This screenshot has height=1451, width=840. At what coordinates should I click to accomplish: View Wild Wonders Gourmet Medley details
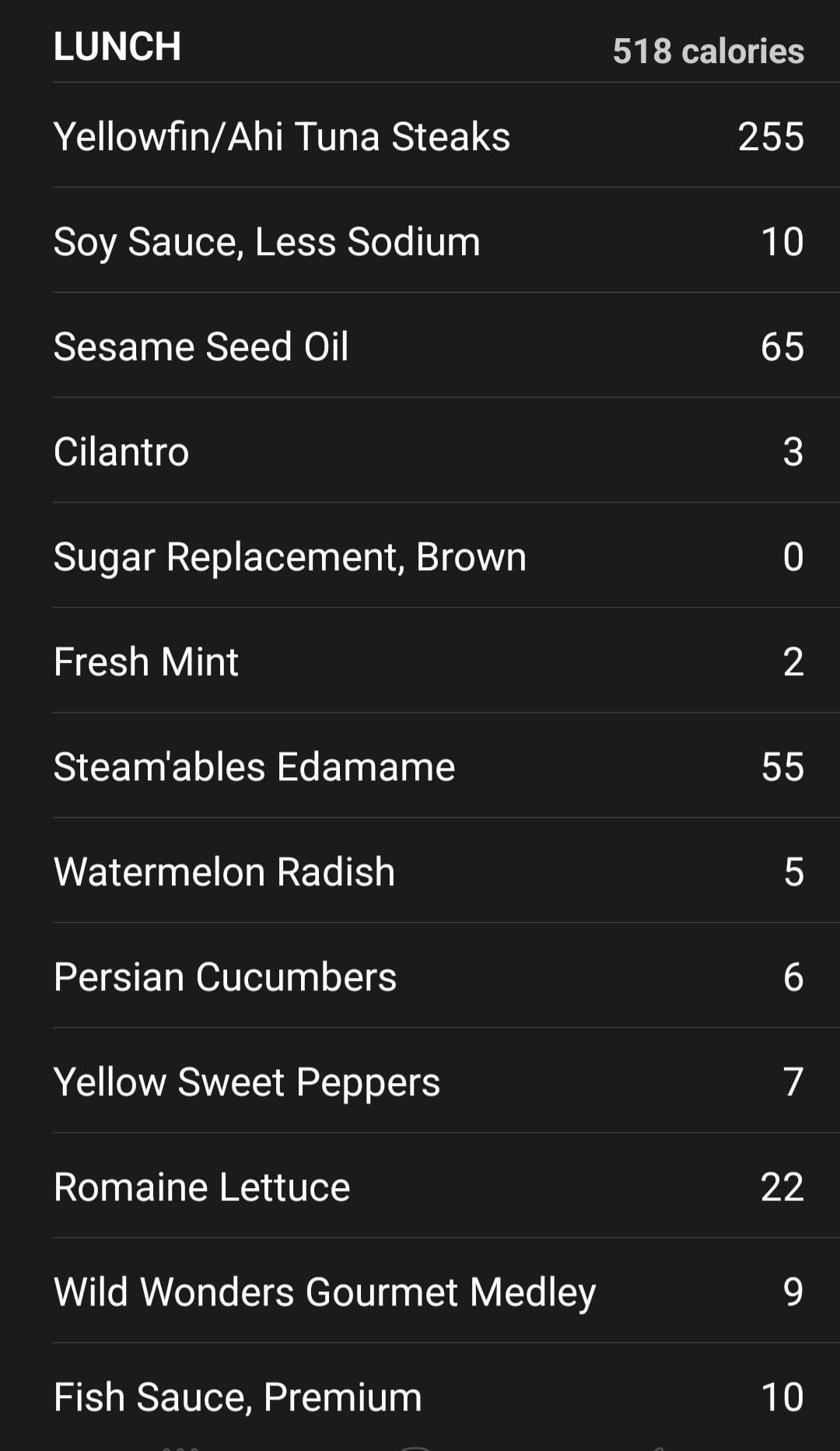[420, 1291]
